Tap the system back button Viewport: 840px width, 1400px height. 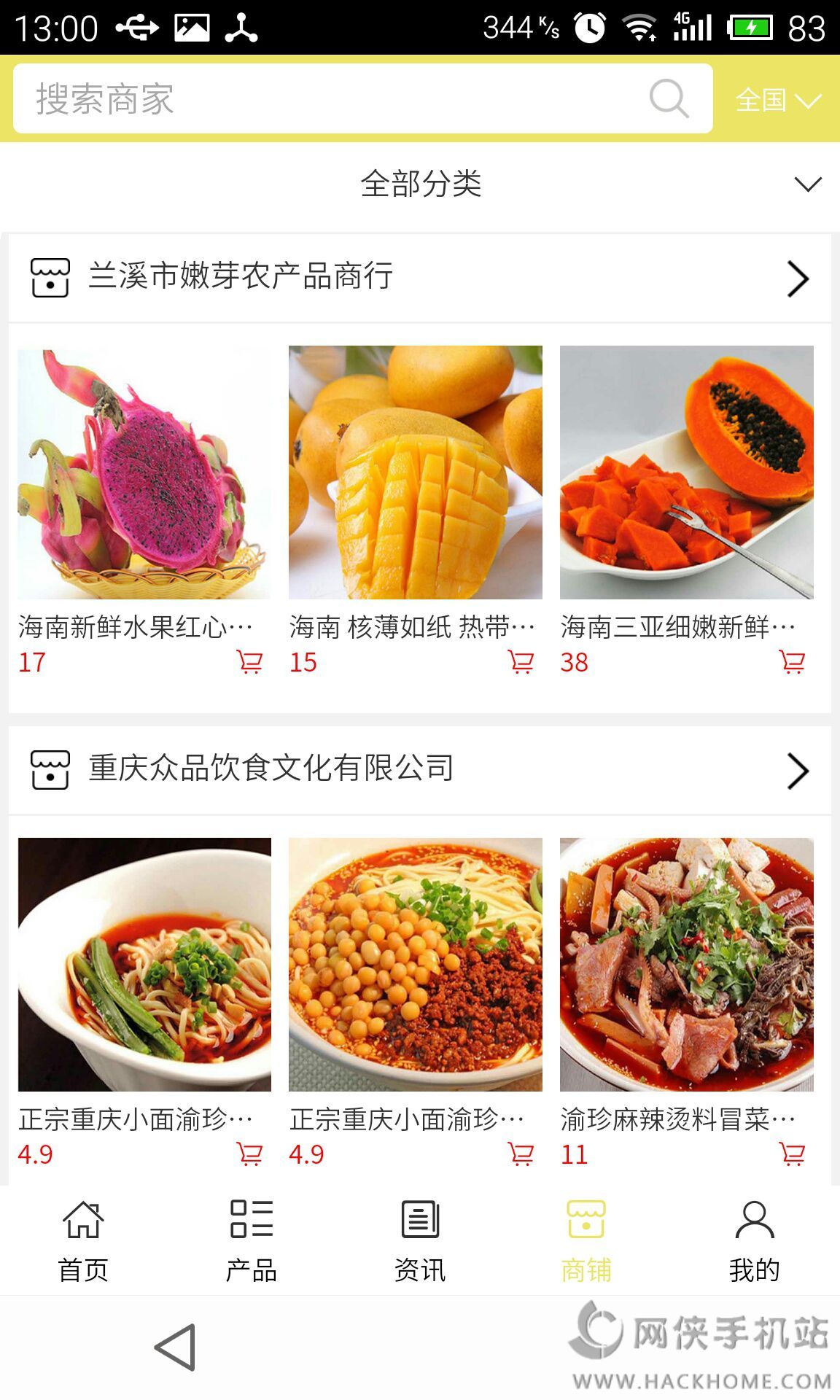click(x=176, y=1347)
